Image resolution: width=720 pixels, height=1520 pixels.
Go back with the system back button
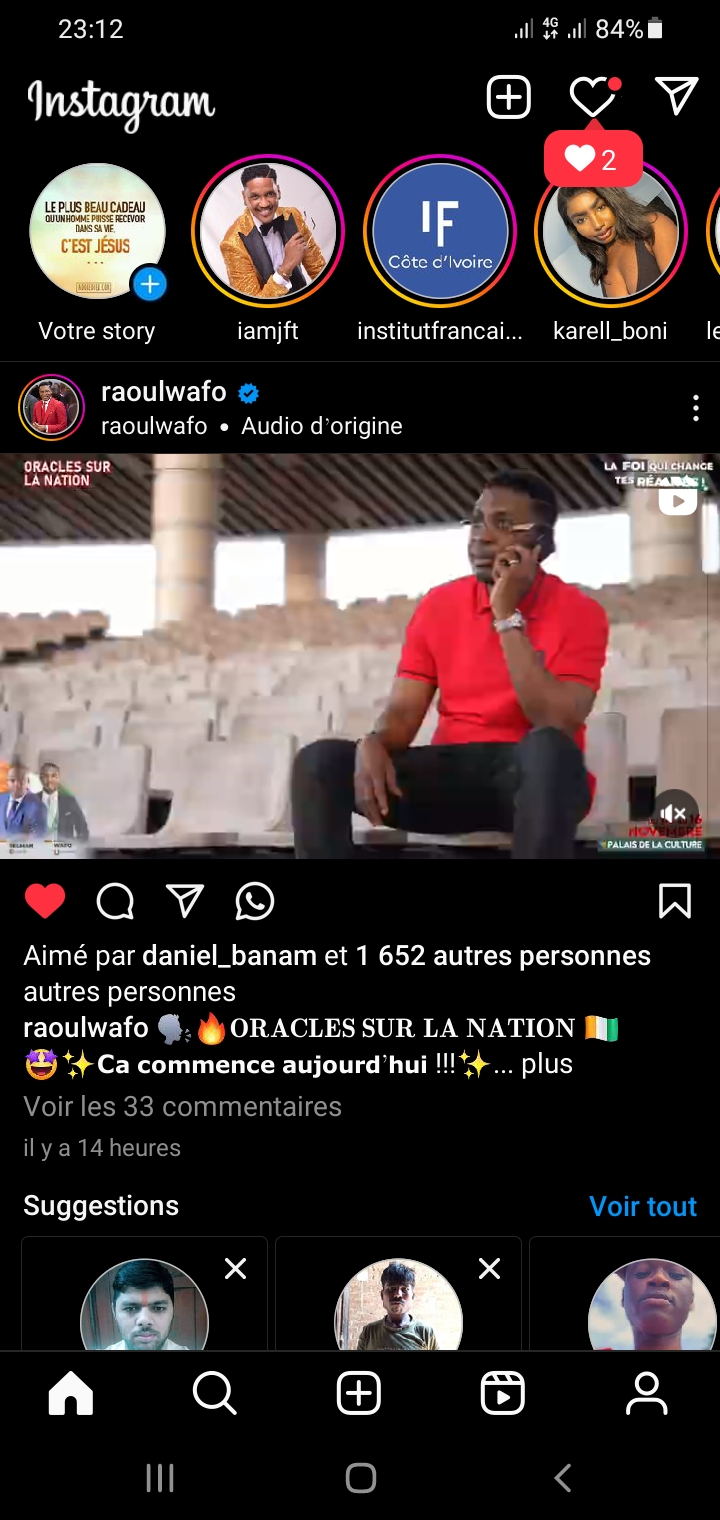(563, 1477)
